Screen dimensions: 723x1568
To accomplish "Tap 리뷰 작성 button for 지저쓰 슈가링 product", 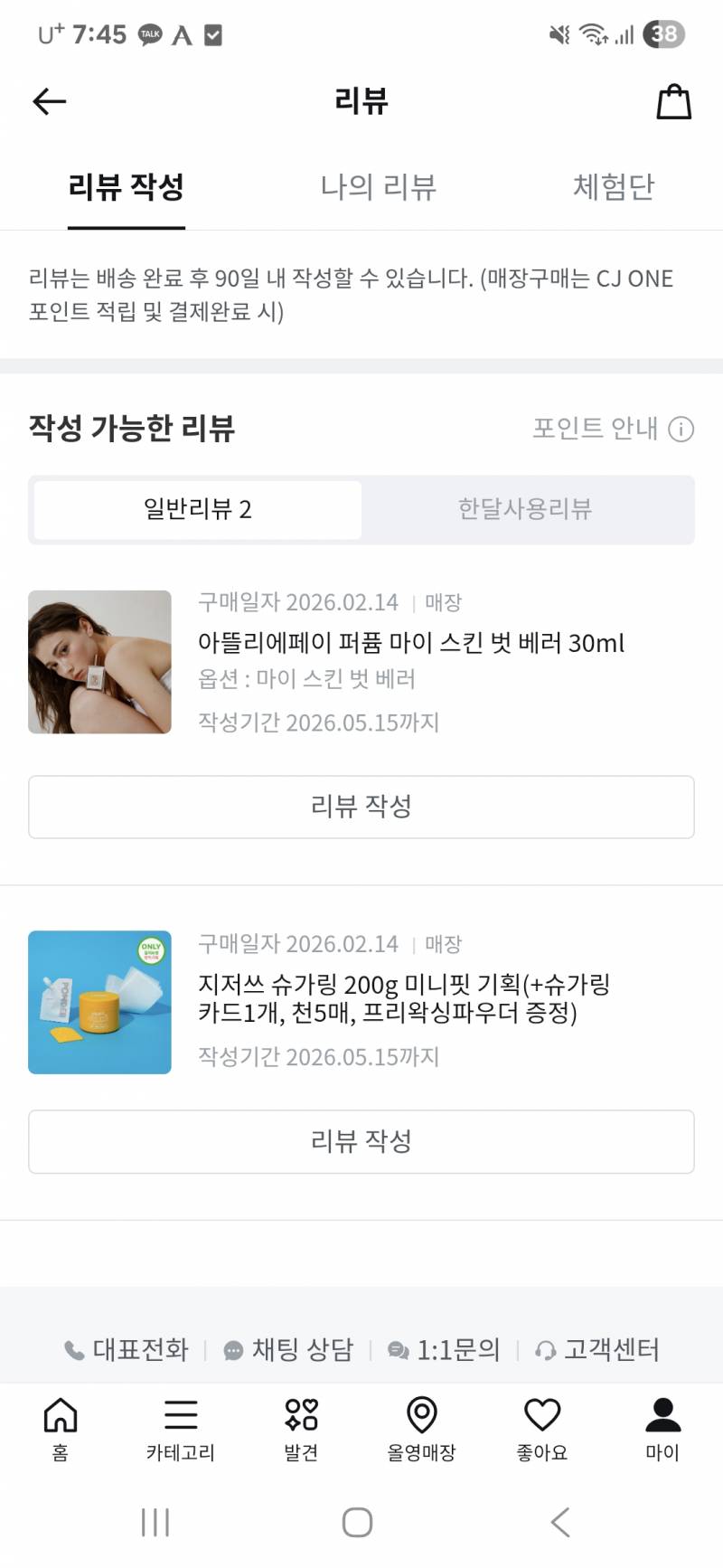I will 361,1141.
